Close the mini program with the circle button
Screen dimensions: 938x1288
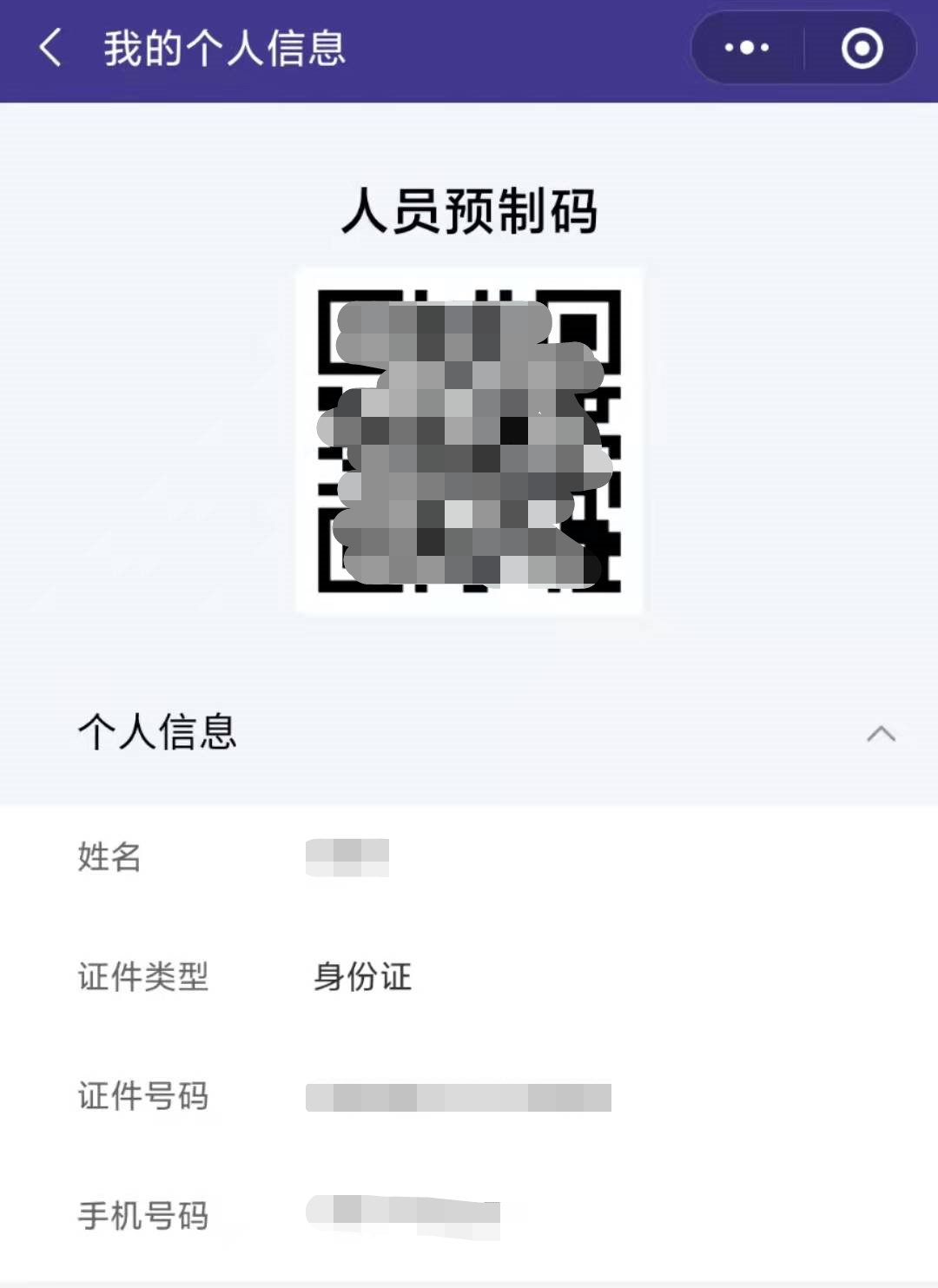(x=862, y=48)
